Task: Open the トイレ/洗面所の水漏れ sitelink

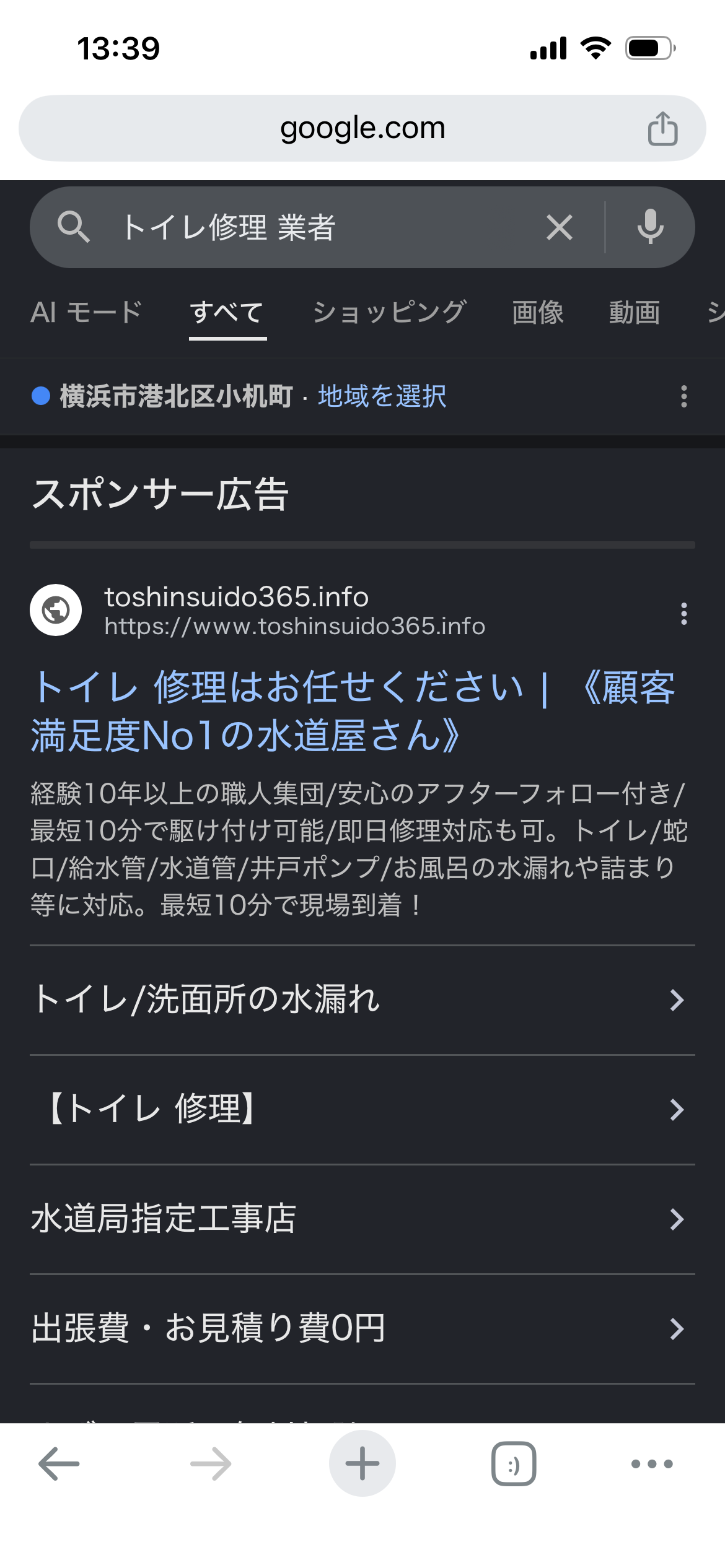Action: point(362,1000)
